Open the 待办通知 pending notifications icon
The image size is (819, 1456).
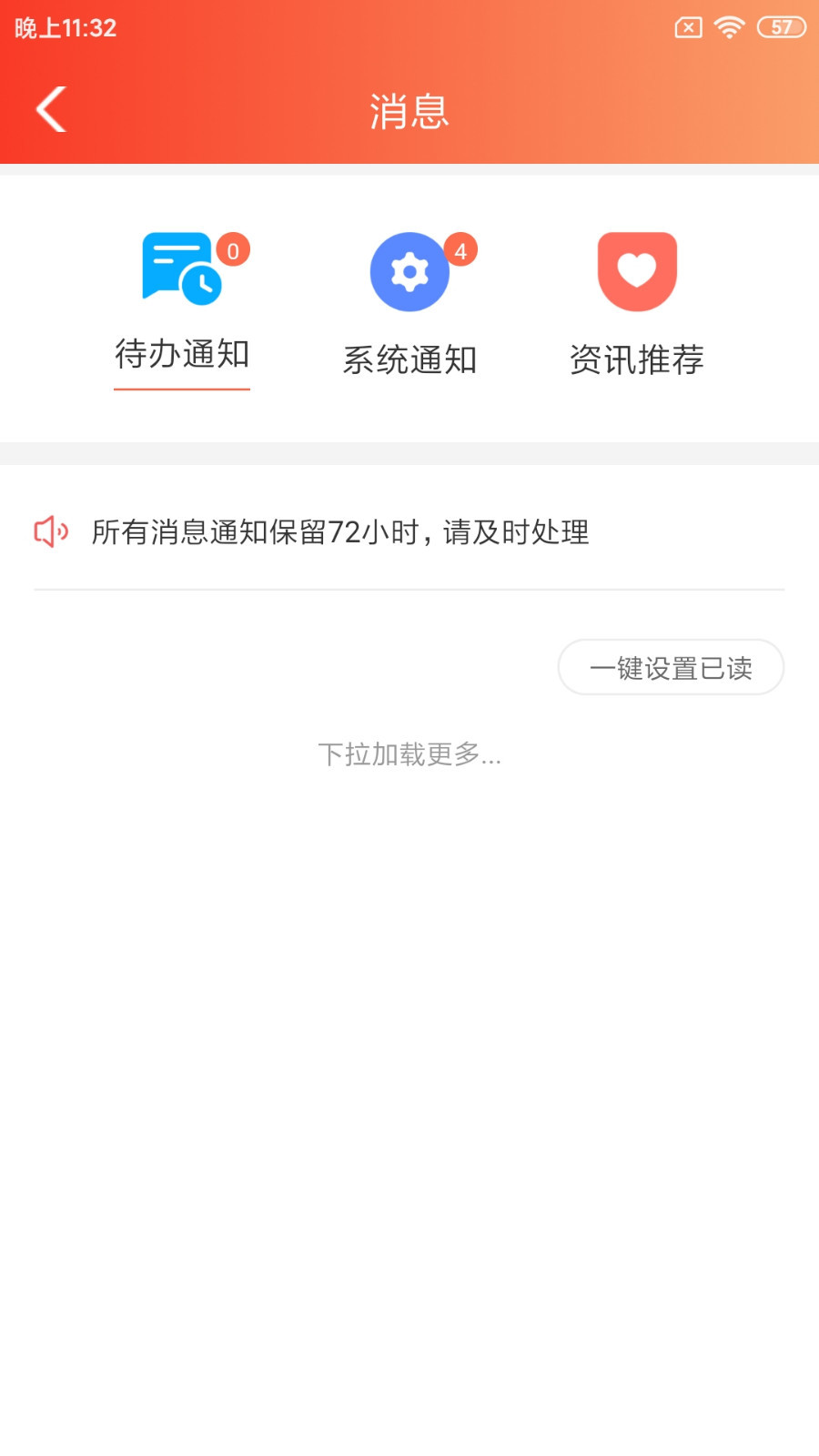pos(182,271)
